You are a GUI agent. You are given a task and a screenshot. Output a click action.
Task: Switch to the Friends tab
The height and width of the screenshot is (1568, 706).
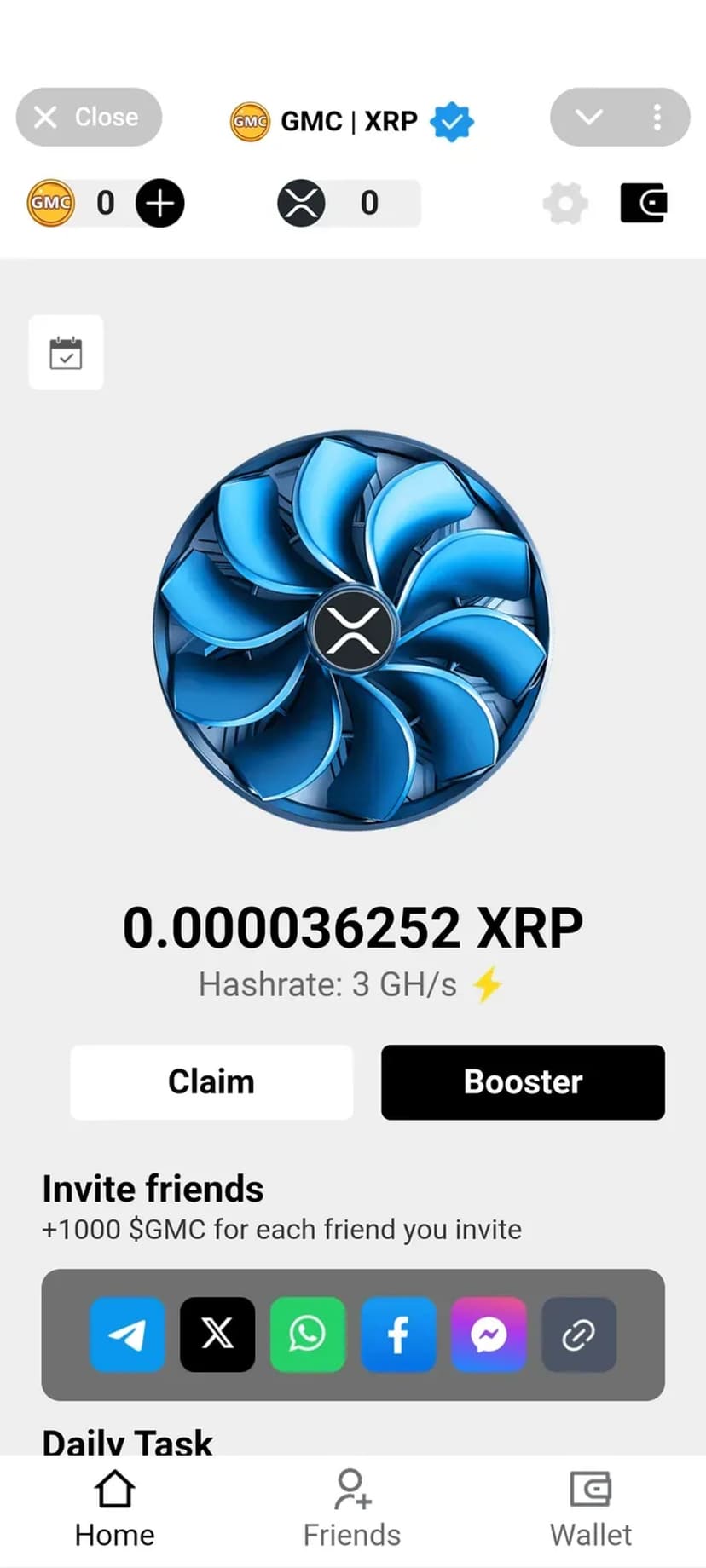coord(352,1508)
